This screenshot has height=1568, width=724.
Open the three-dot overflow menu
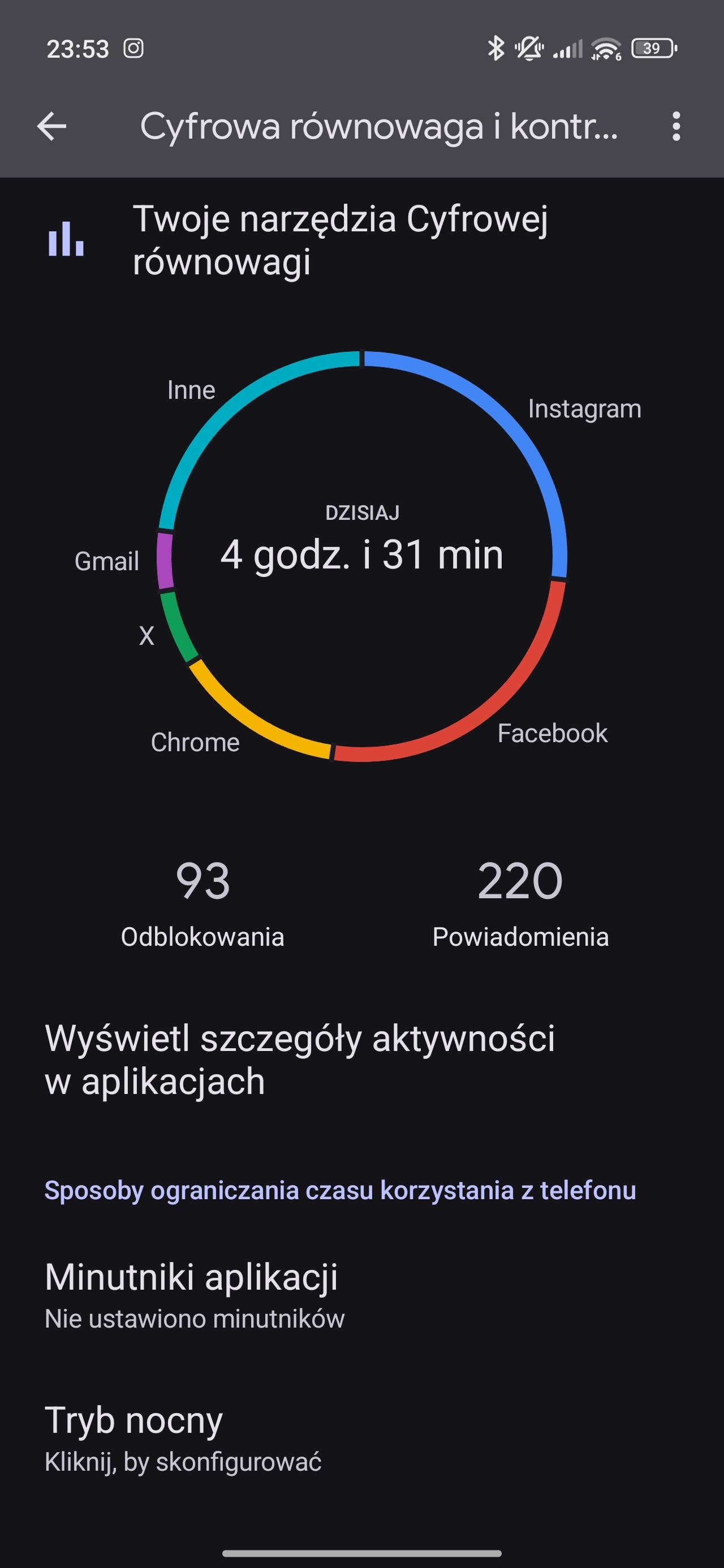point(675,127)
